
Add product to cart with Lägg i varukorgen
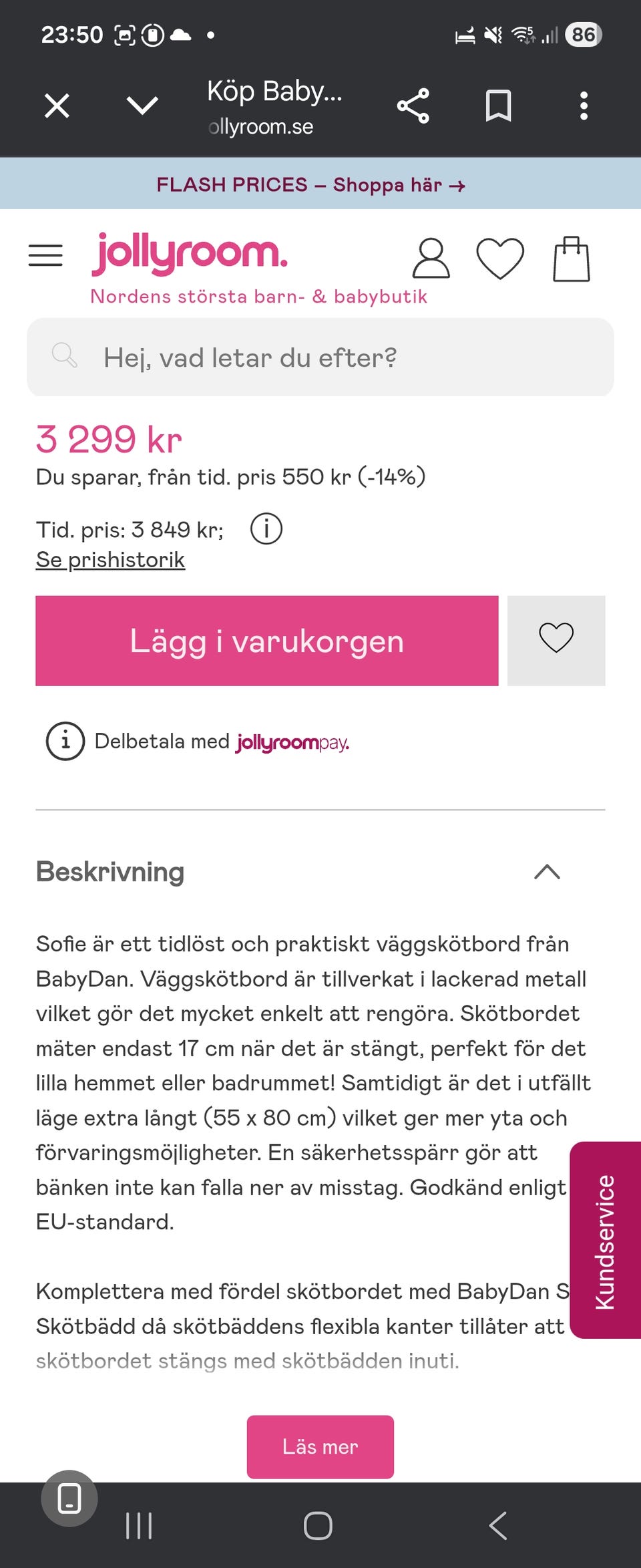click(267, 639)
